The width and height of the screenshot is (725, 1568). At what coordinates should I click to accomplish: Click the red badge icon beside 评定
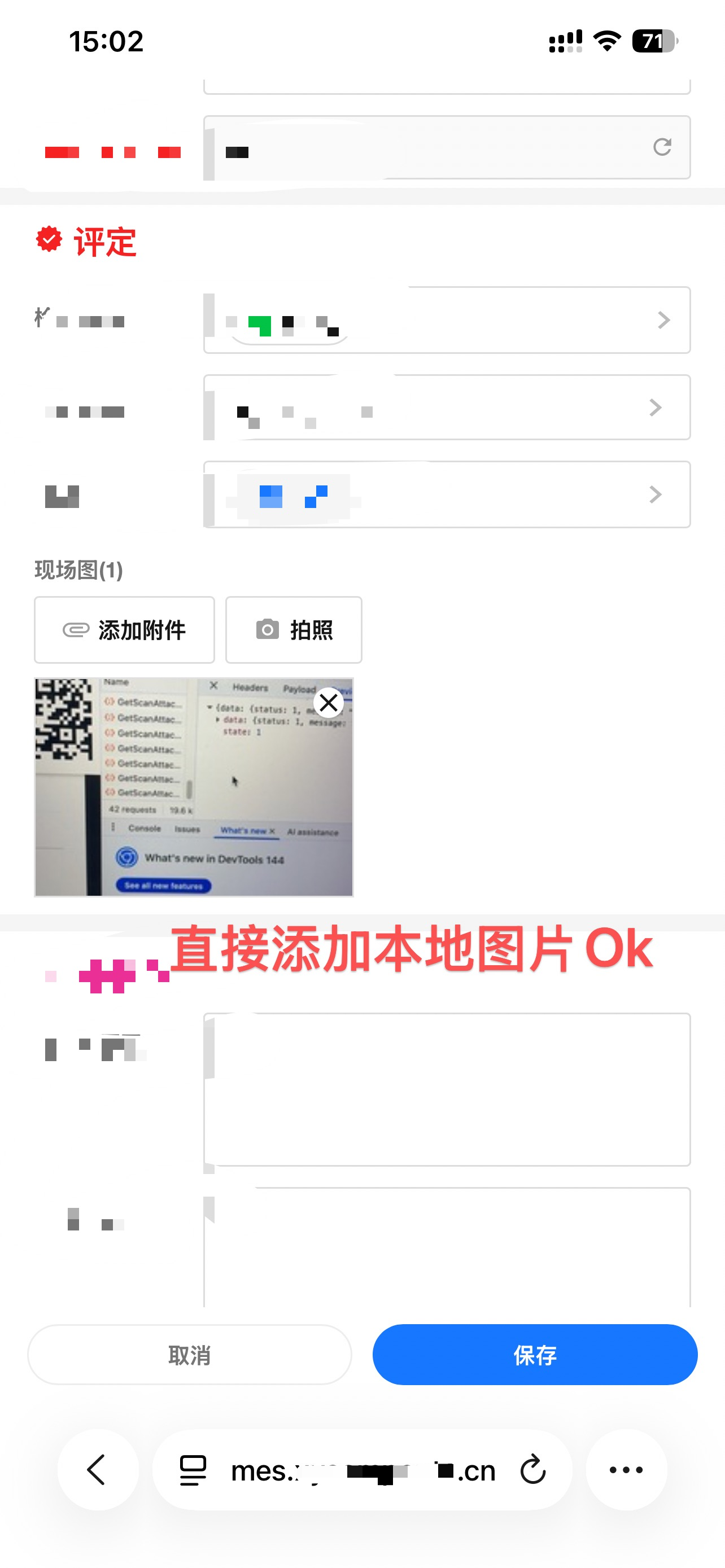[x=49, y=241]
